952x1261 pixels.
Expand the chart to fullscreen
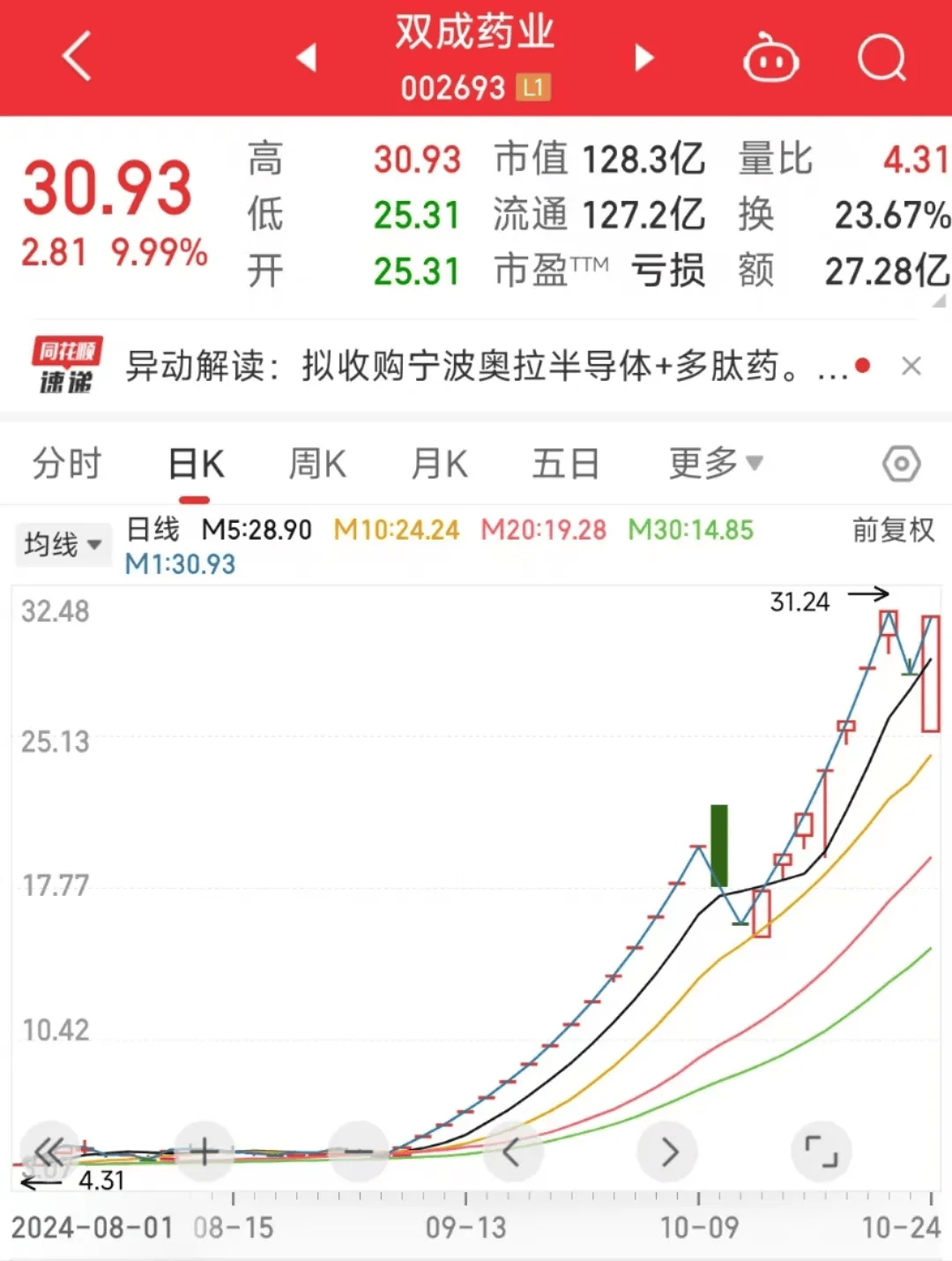[822, 1151]
